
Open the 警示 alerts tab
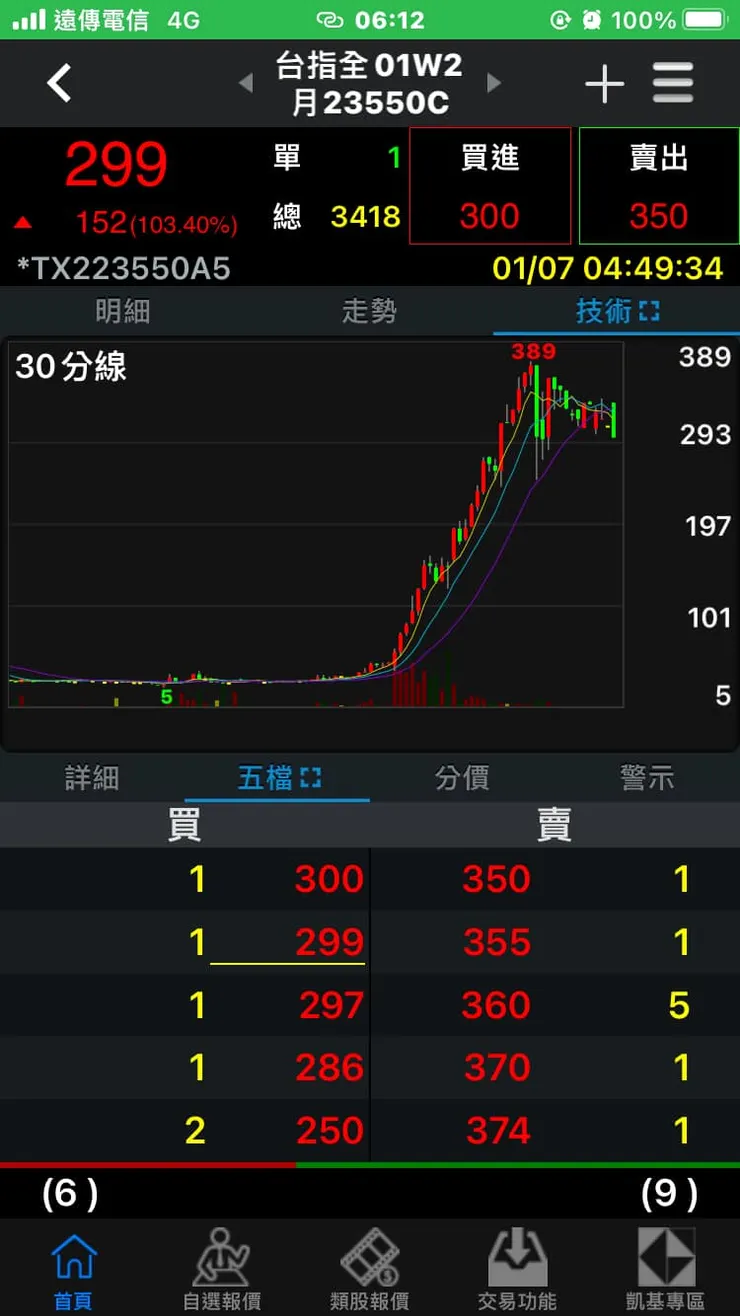click(x=647, y=778)
